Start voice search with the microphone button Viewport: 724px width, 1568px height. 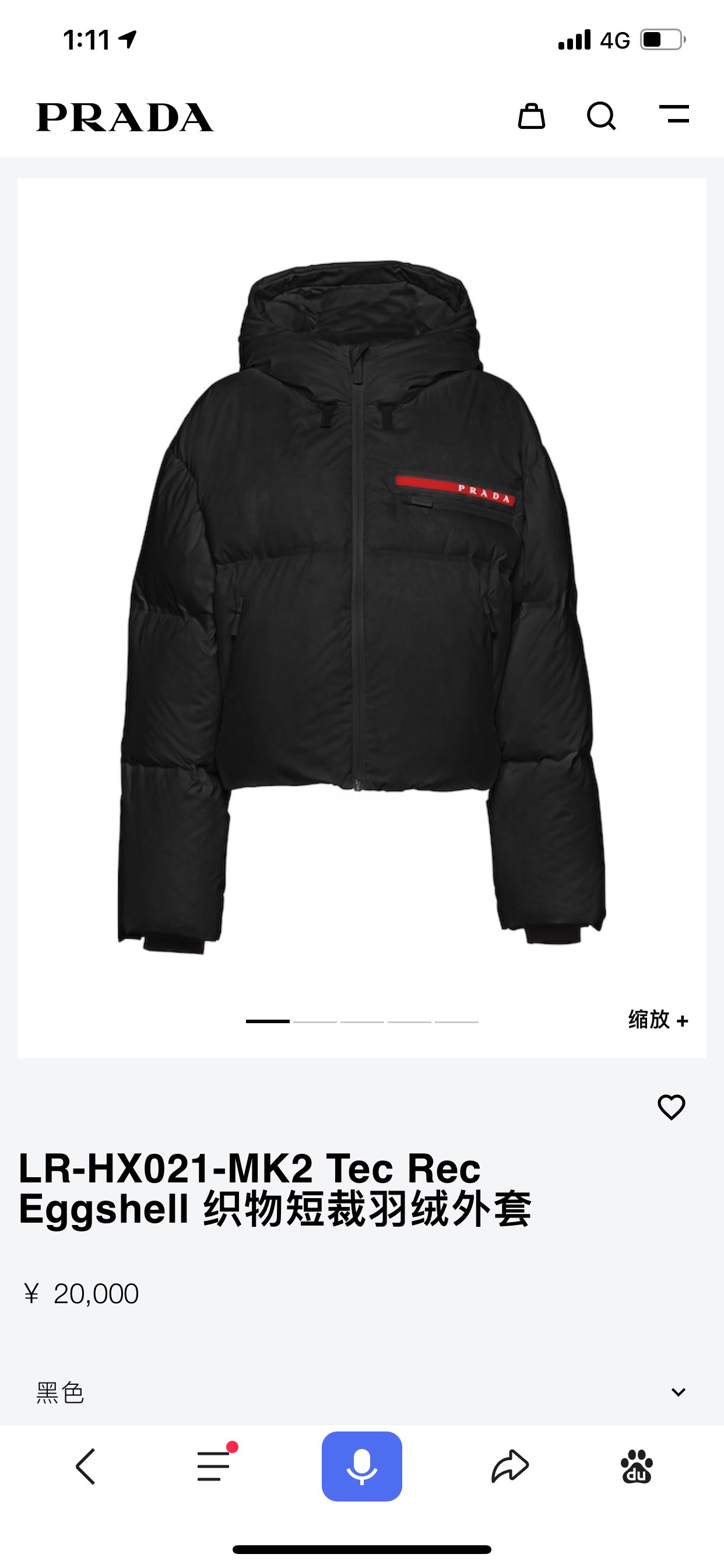(x=362, y=1466)
